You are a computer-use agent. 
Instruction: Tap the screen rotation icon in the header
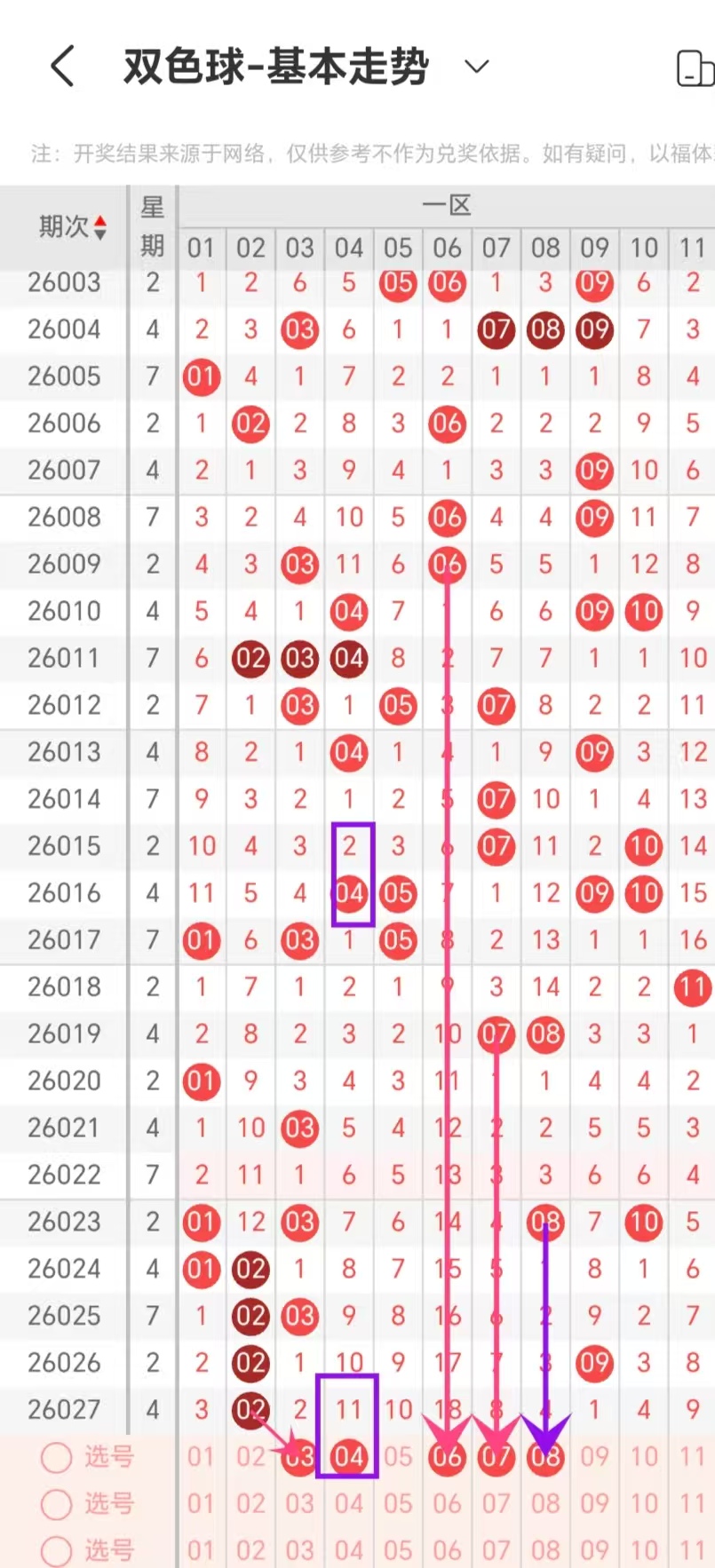(695, 68)
